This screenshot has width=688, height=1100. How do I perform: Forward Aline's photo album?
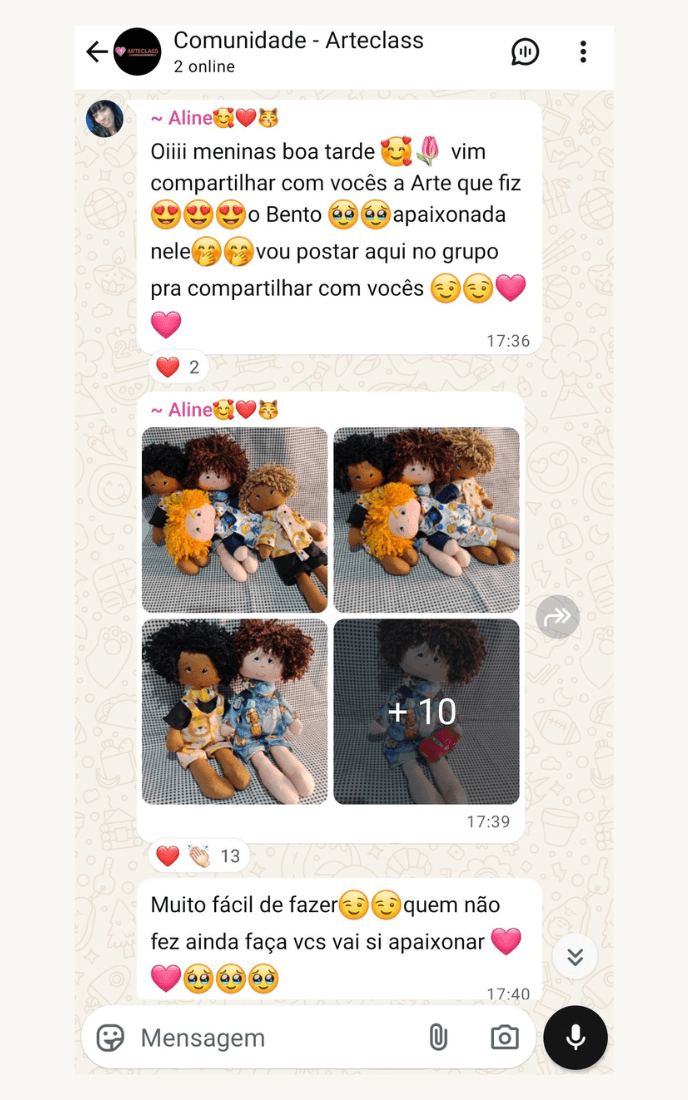pos(557,617)
